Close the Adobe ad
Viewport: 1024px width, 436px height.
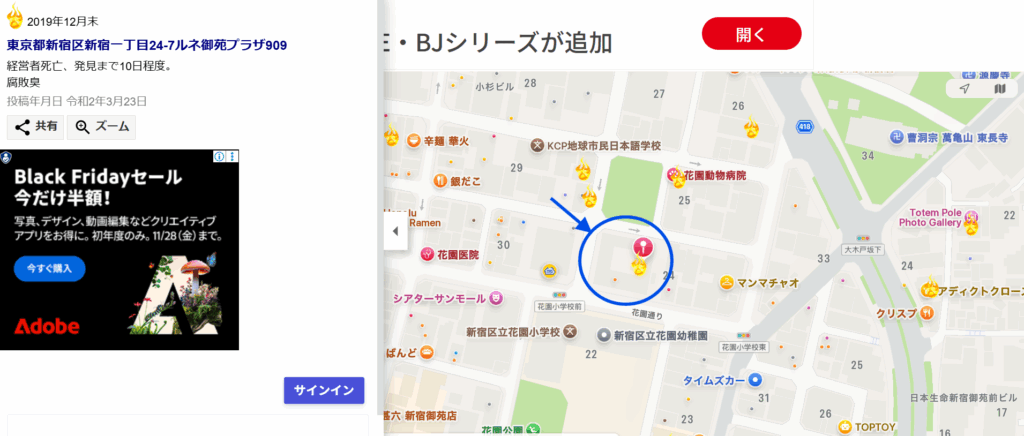[x=232, y=157]
